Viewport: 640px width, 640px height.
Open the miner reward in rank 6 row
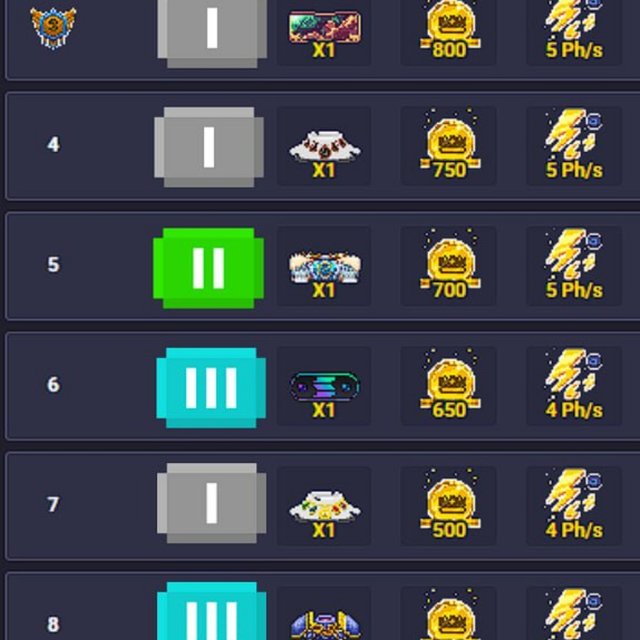[324, 387]
